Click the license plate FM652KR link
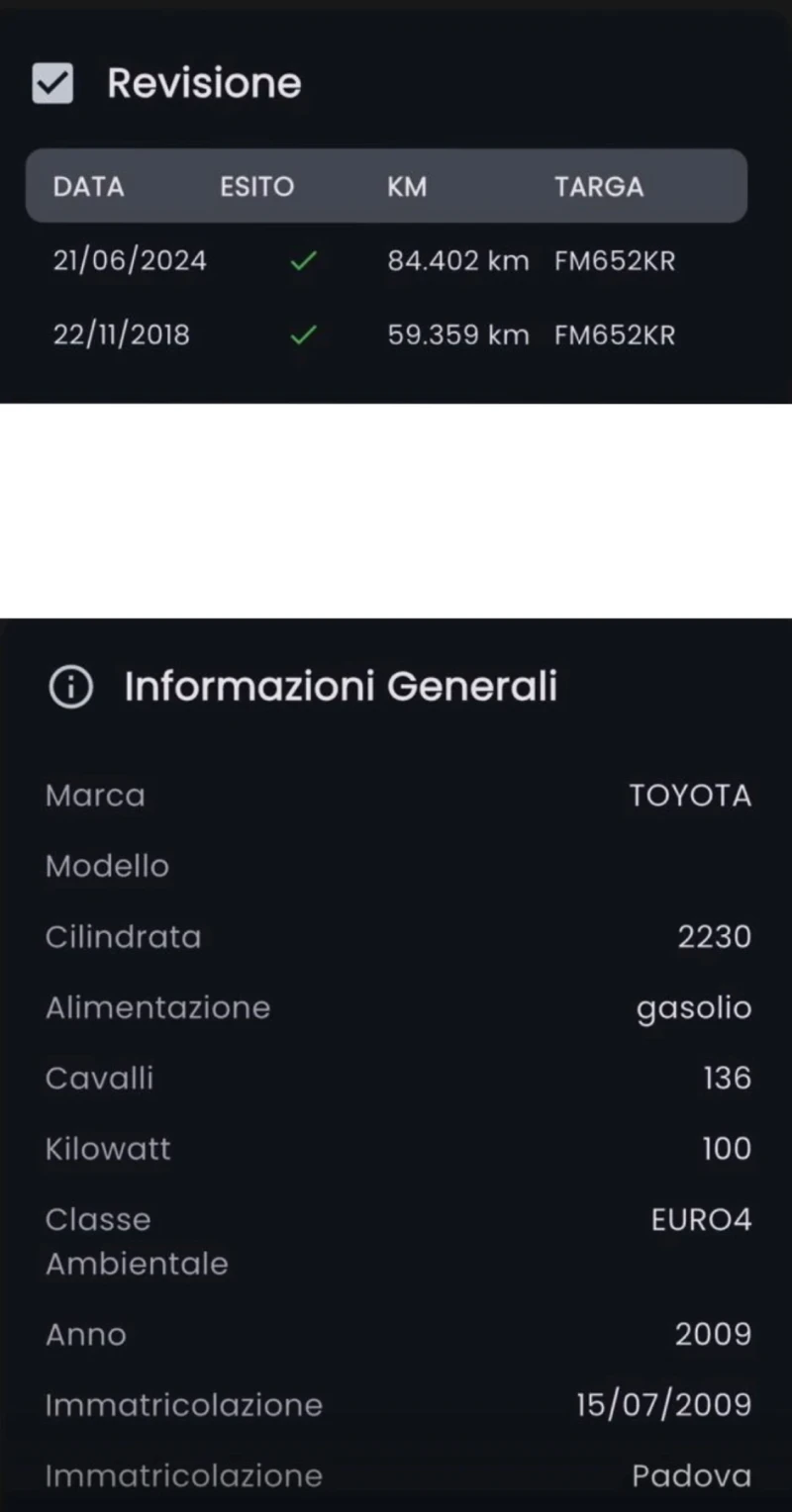792x1512 pixels. 615,260
